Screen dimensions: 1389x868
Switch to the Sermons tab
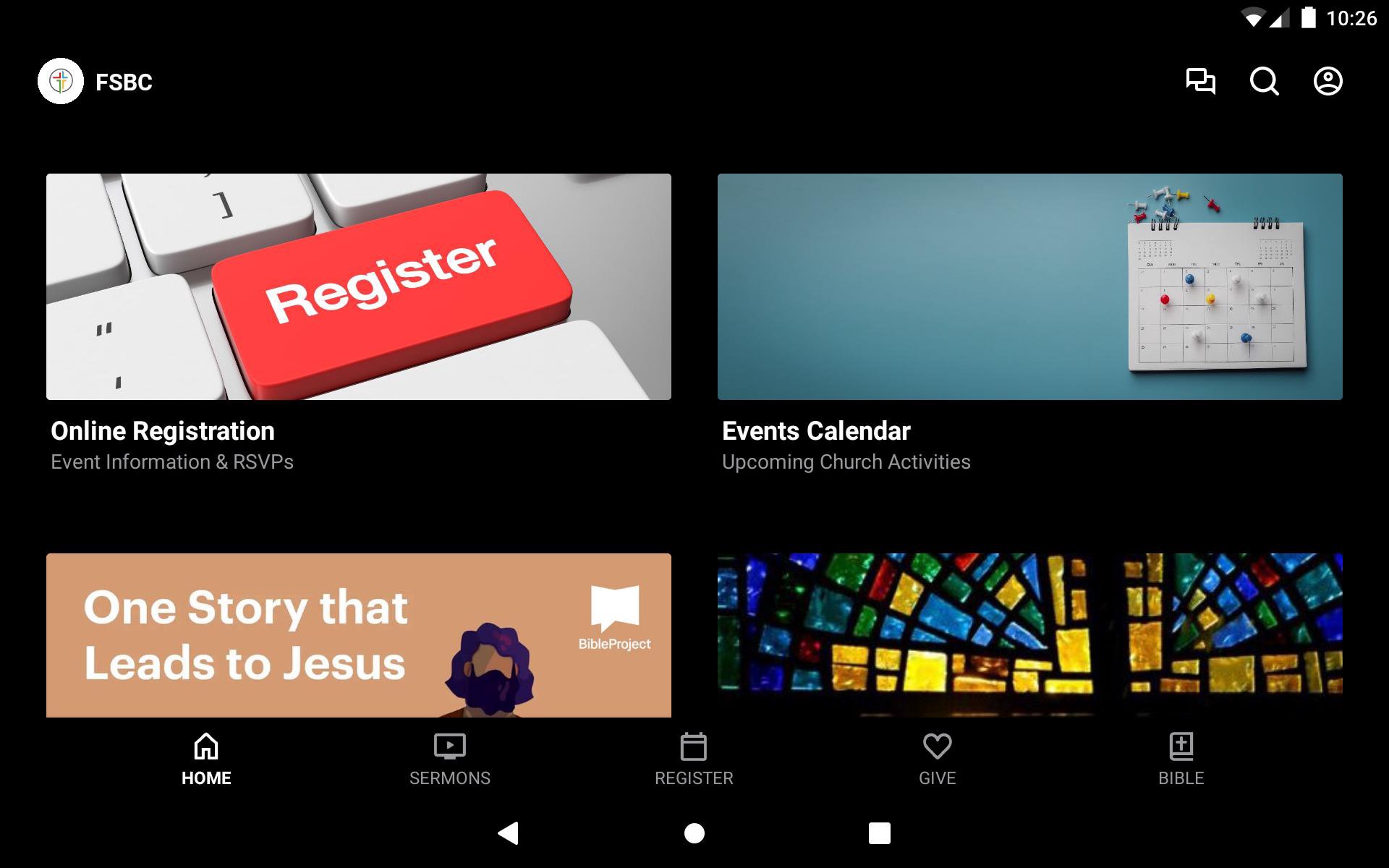(449, 759)
